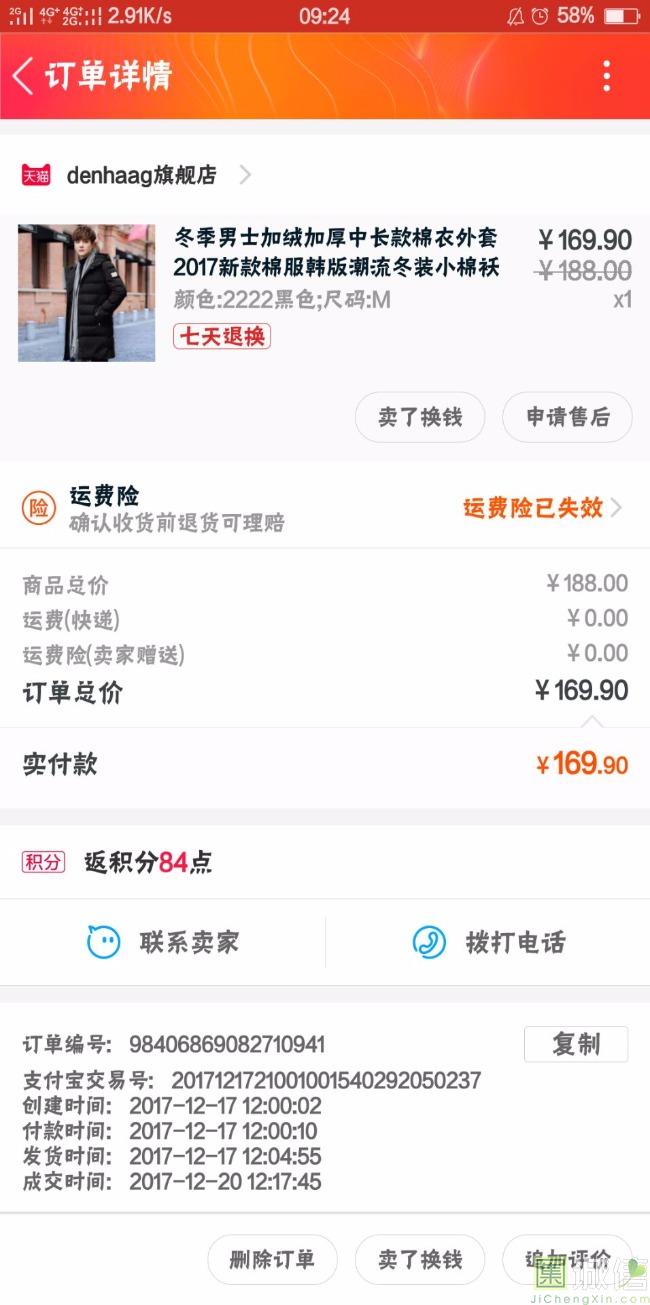Screen dimensions: 650x1305
Task: Go back from order details
Action: [x=24, y=76]
